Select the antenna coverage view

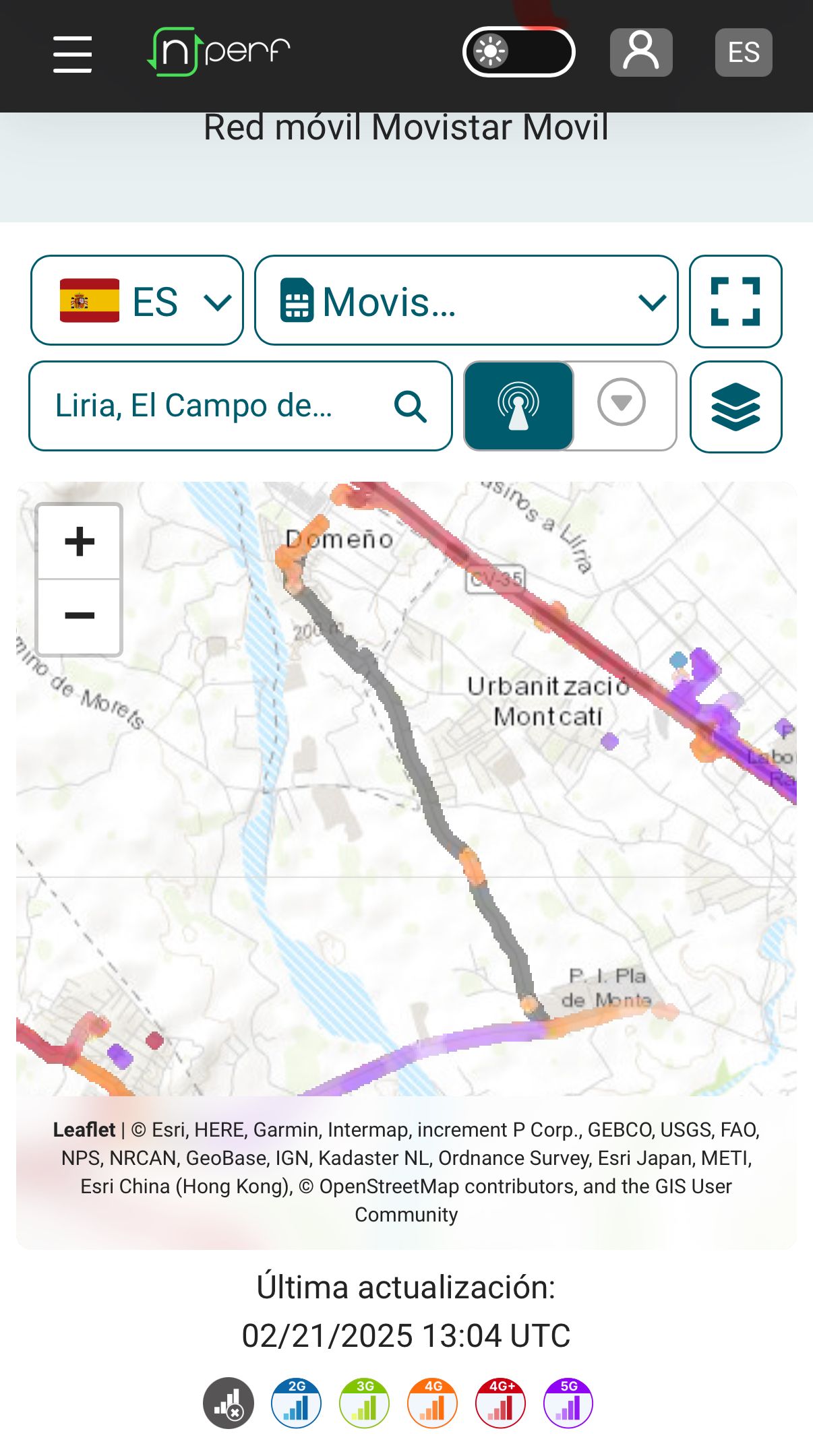click(x=518, y=406)
